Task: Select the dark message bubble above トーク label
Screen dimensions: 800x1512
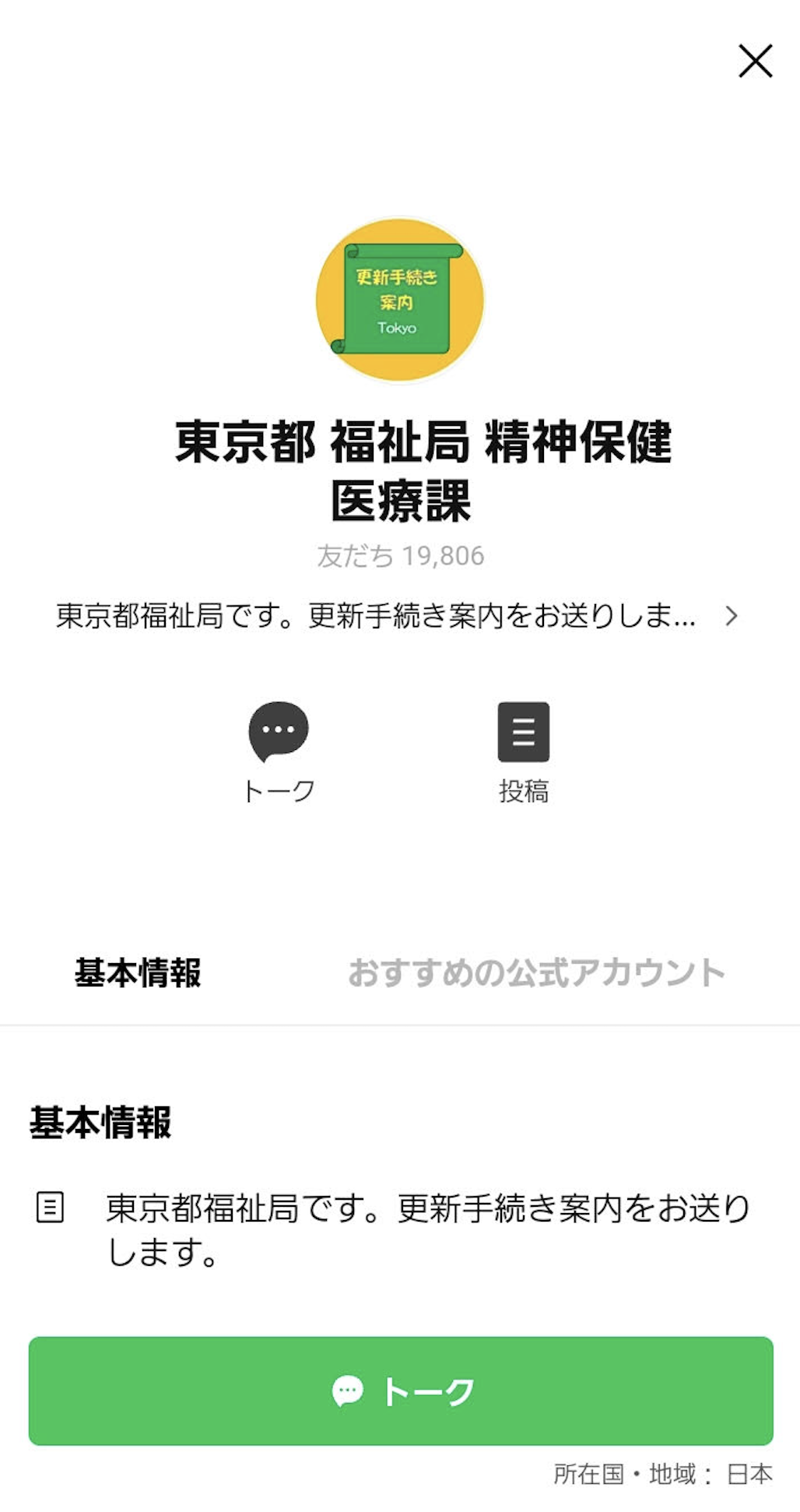Action: [x=278, y=730]
